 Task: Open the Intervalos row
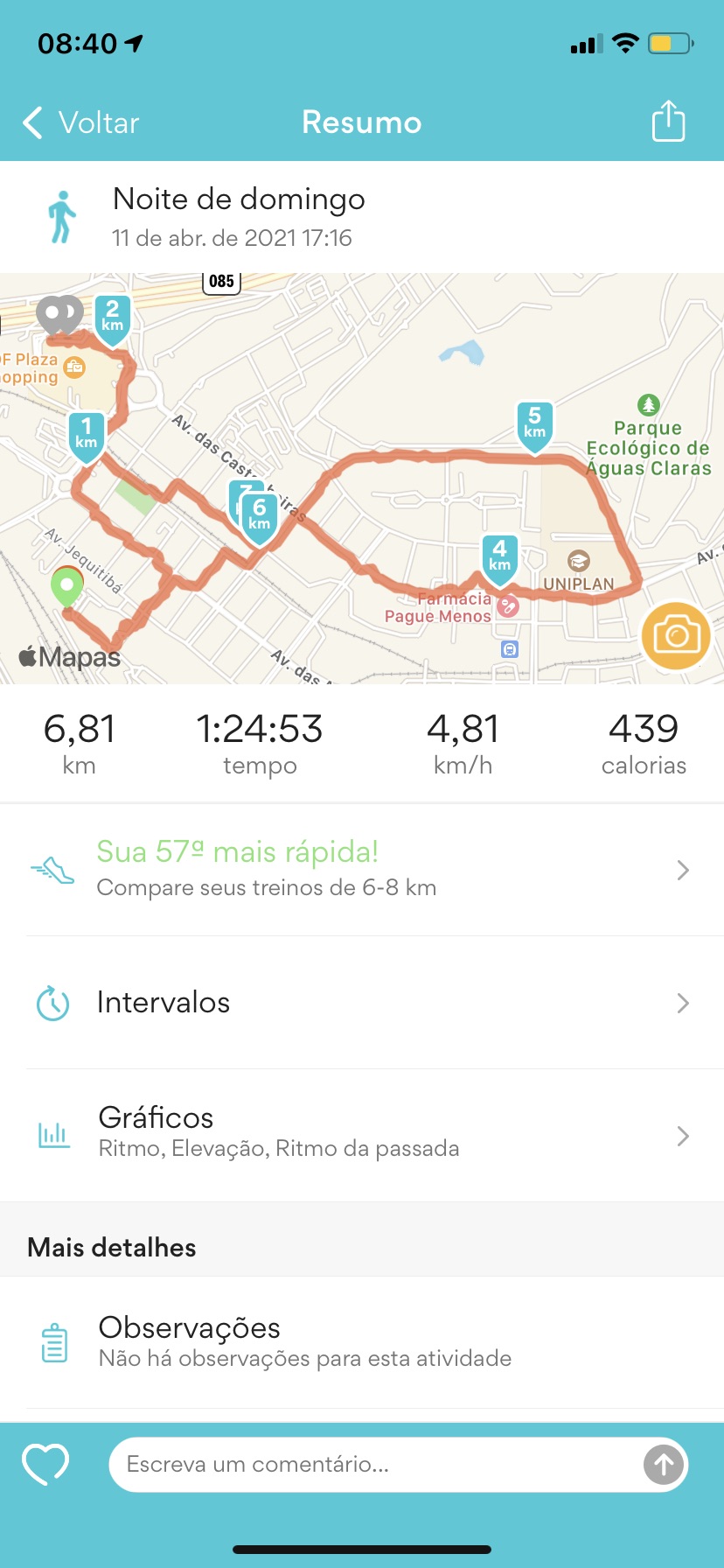362,1003
